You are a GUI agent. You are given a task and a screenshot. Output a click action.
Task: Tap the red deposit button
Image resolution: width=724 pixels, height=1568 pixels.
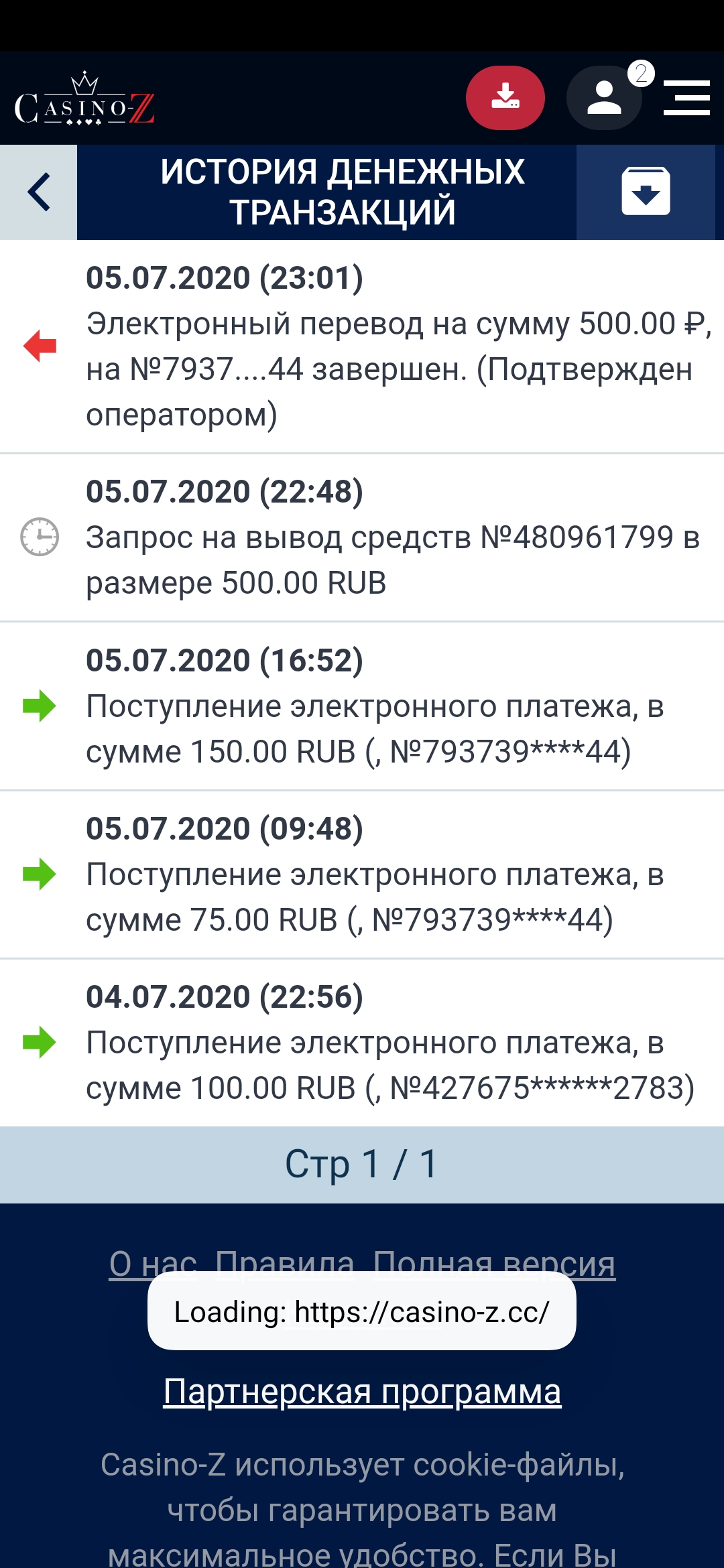[505, 98]
